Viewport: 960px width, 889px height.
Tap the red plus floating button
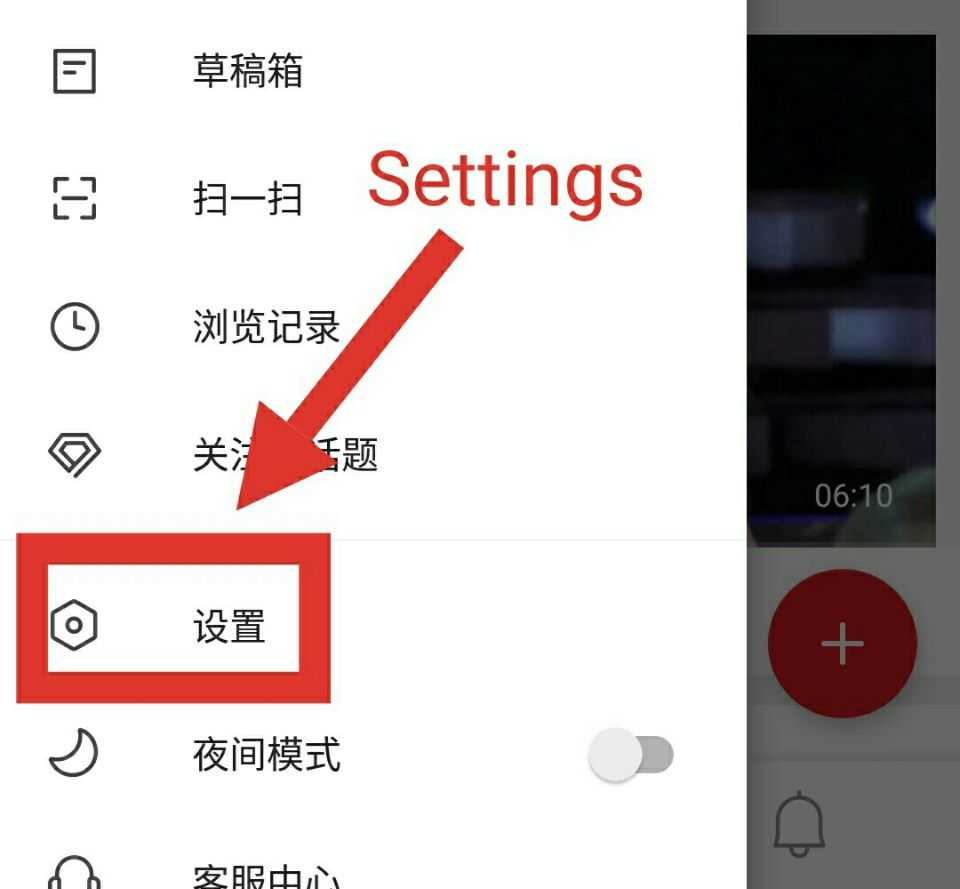click(842, 643)
